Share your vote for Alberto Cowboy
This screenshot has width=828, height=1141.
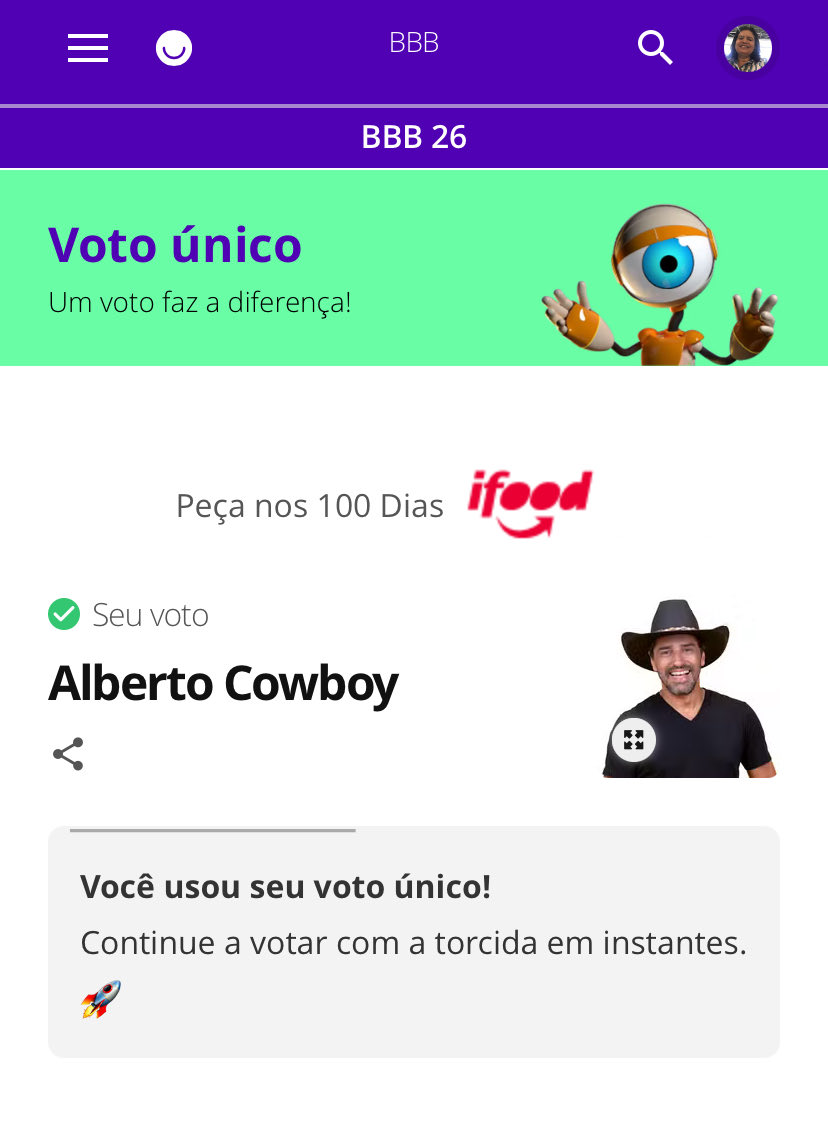pos(68,754)
